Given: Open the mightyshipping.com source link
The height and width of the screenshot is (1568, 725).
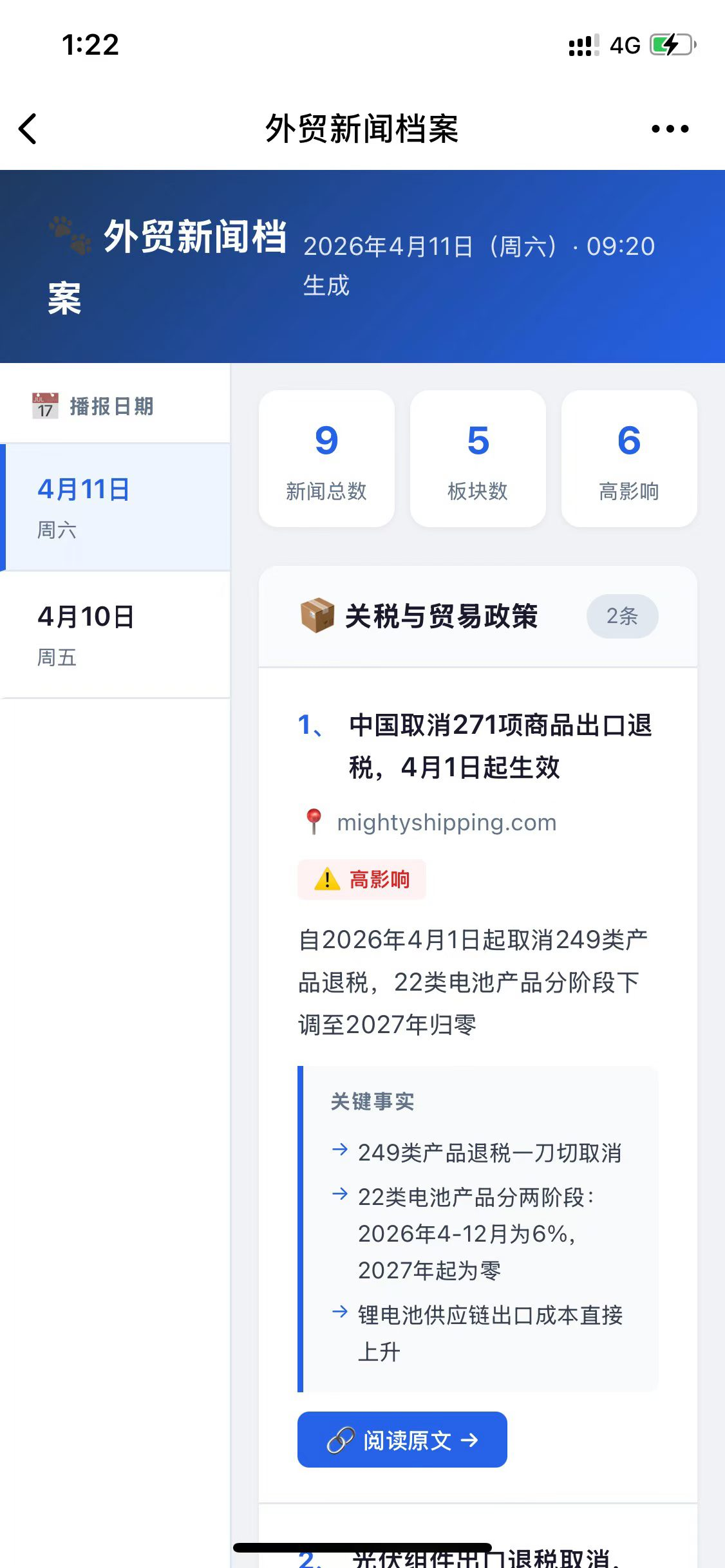Looking at the screenshot, I should click(x=446, y=823).
